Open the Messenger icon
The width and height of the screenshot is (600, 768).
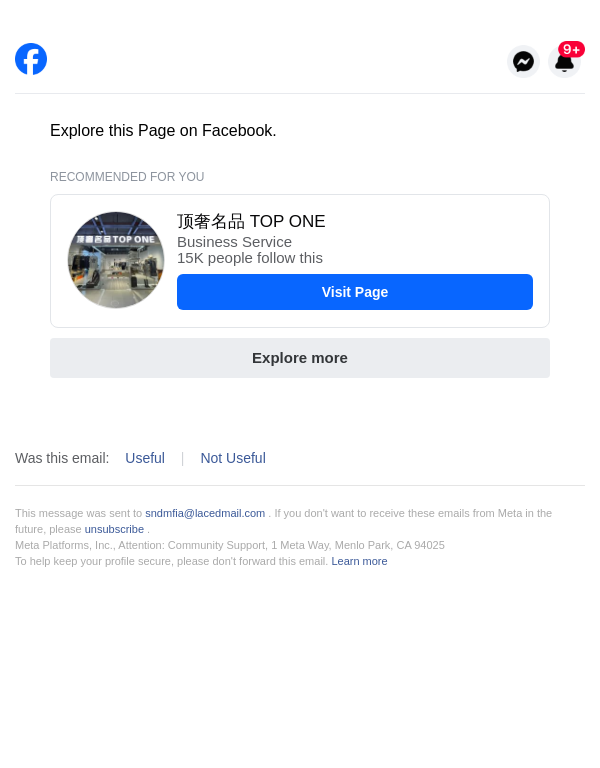click(x=523, y=61)
